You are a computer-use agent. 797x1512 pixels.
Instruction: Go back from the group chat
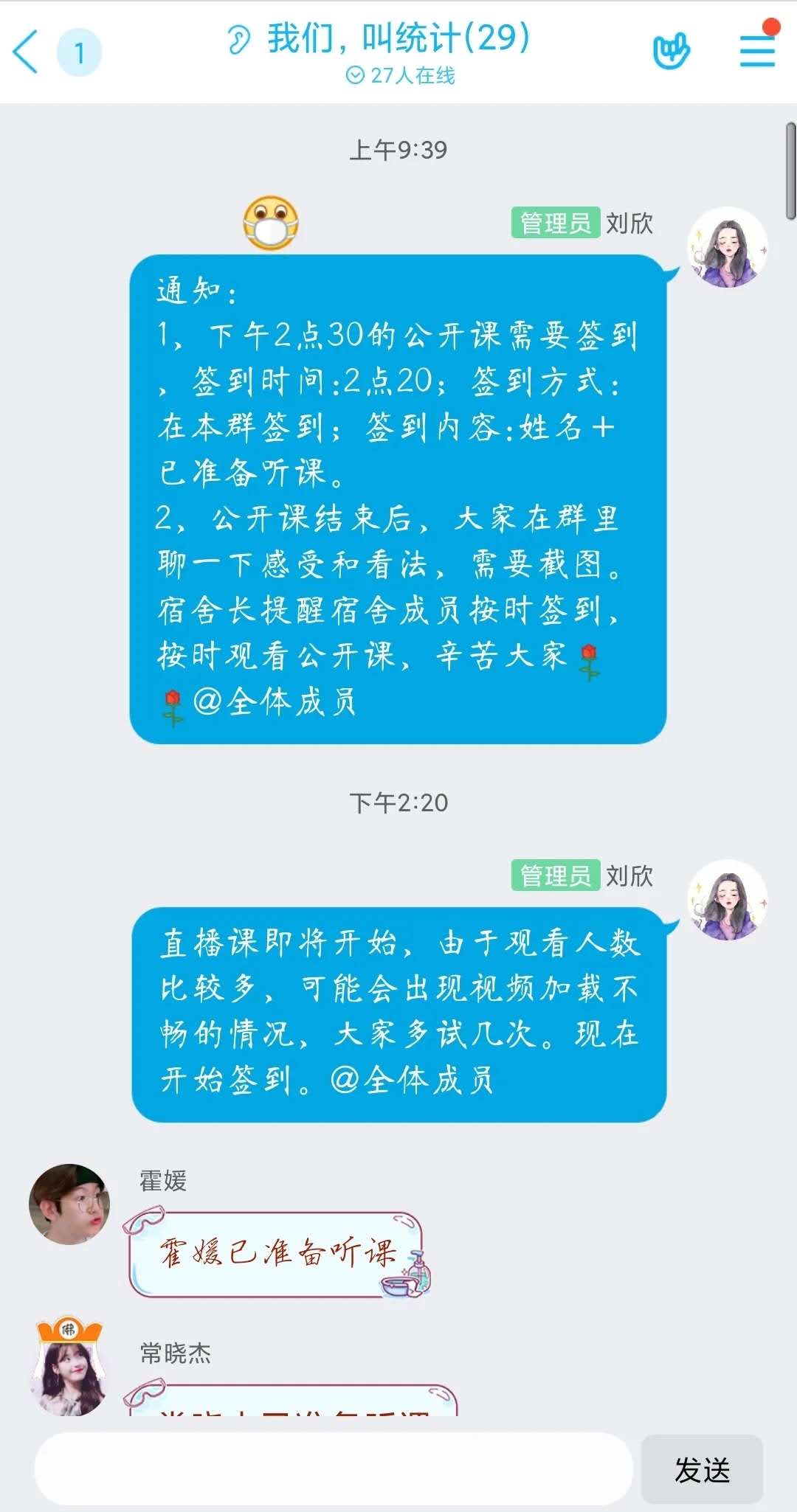click(27, 52)
